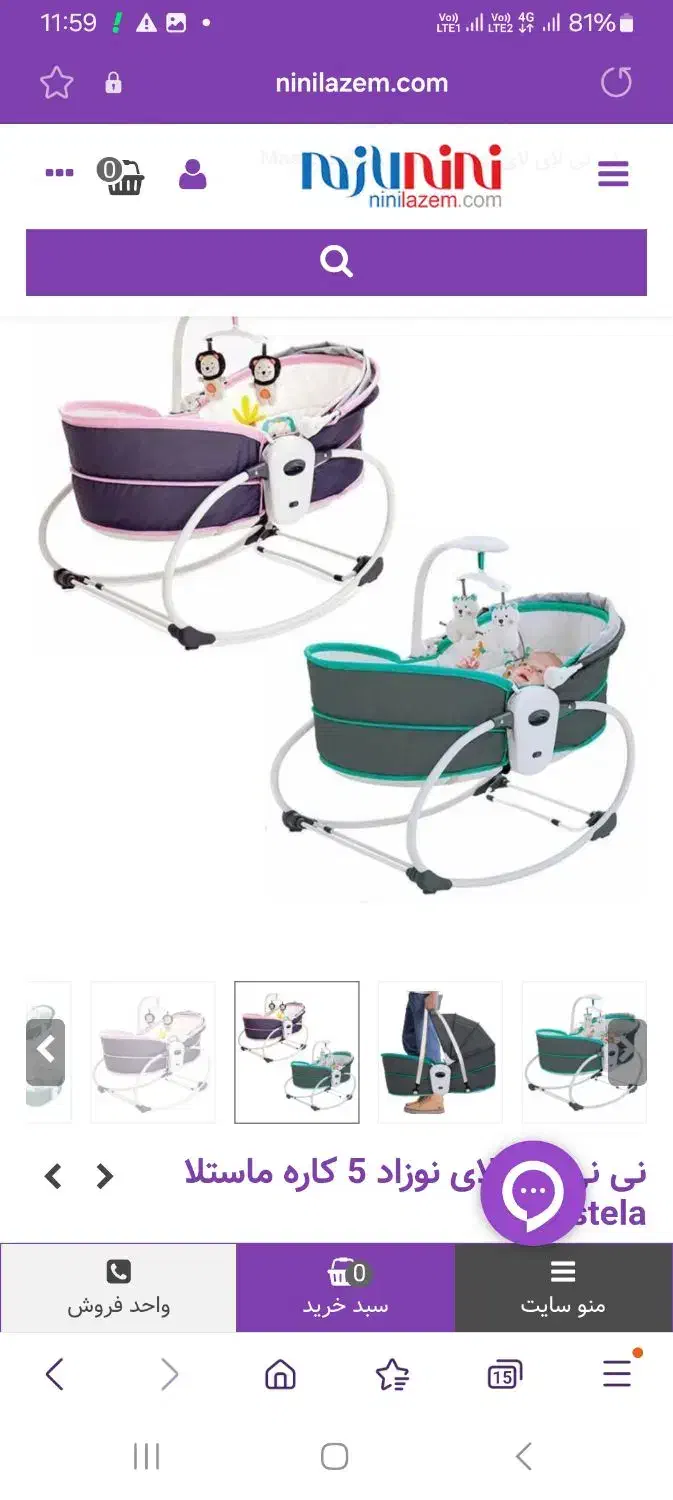Show previous gallery thumbnails with left arrow
The height and width of the screenshot is (1500, 673).
pos(45,1051)
